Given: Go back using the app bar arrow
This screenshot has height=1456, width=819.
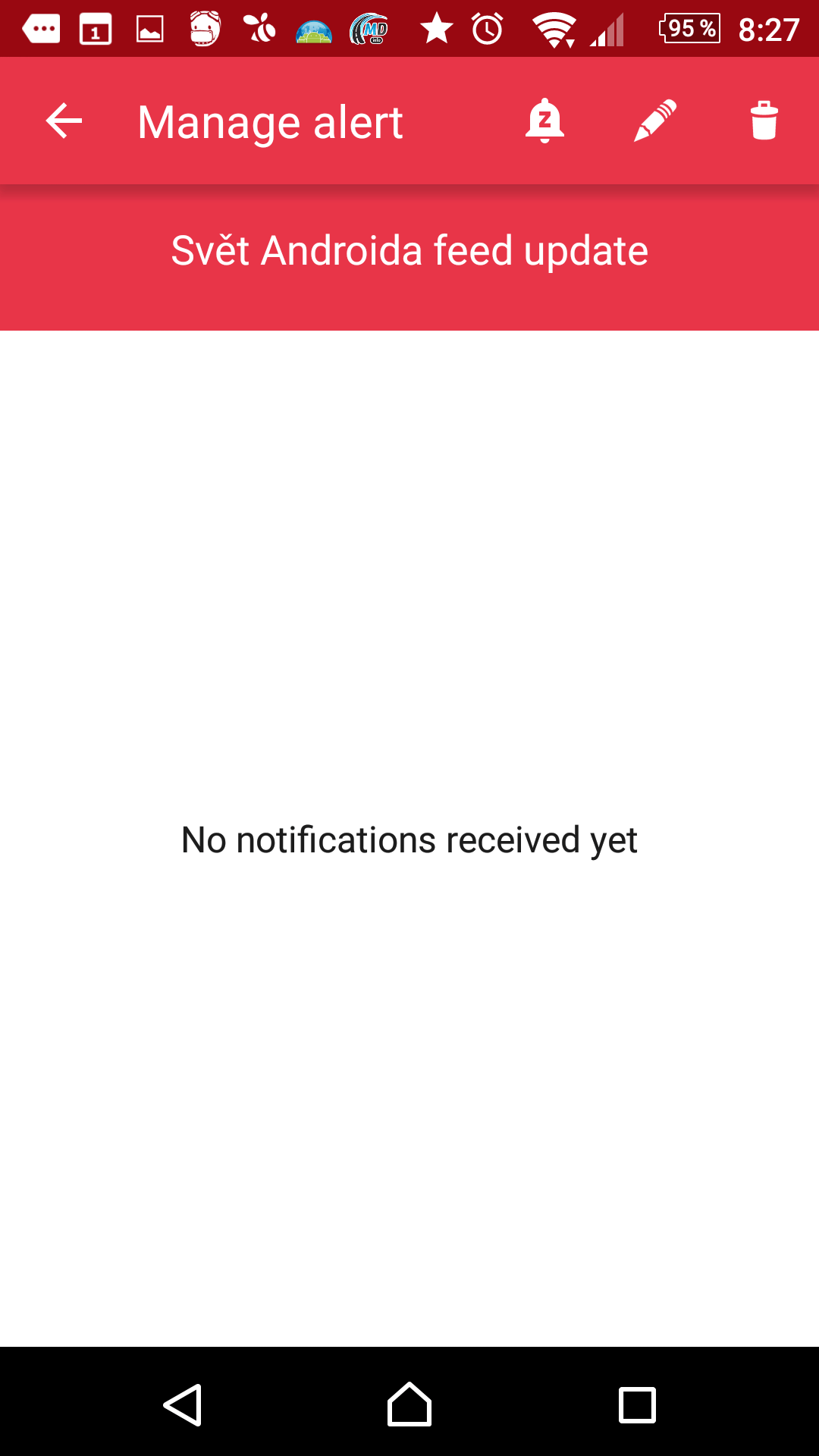Looking at the screenshot, I should 64,121.
